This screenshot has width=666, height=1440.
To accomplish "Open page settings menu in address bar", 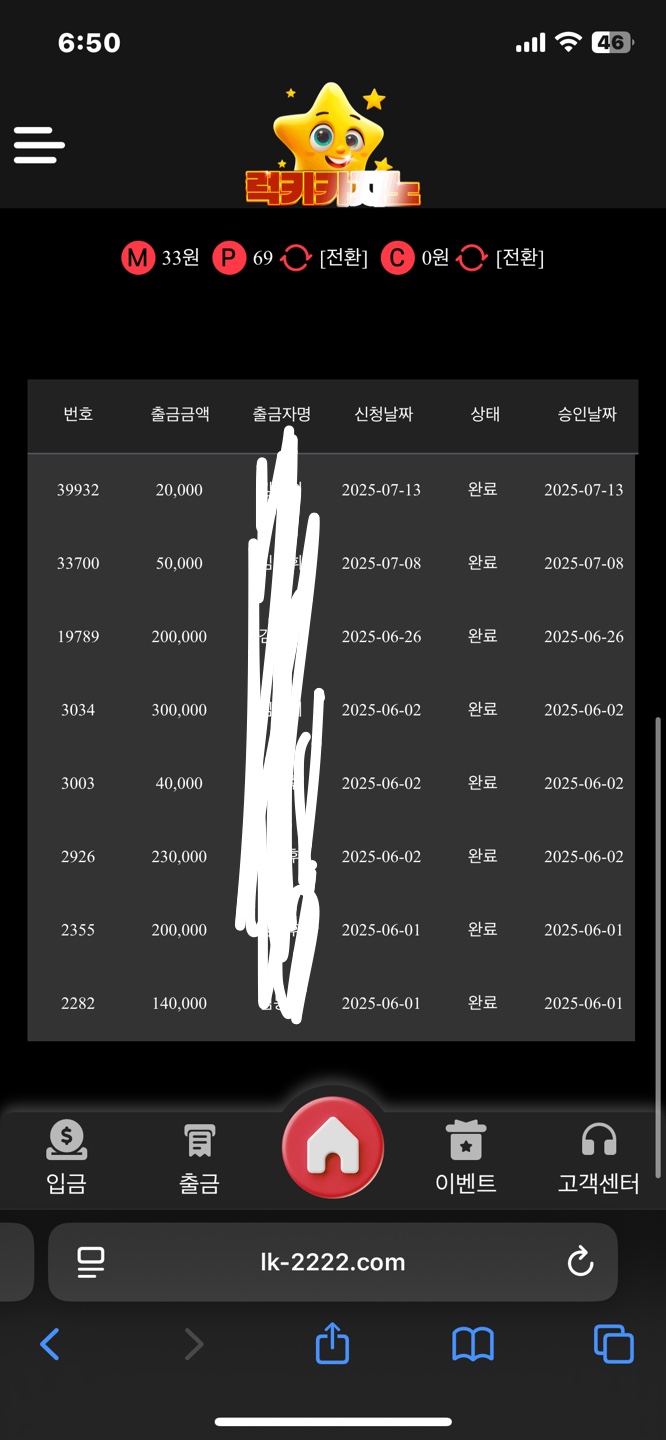I will pos(91,1262).
